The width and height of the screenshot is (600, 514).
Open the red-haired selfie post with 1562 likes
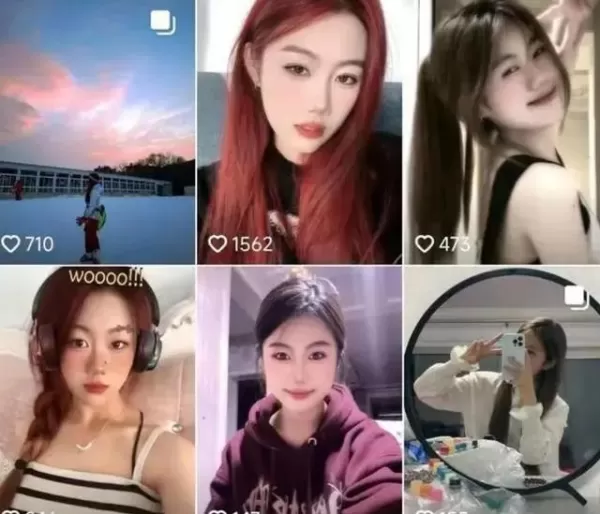pos(297,130)
